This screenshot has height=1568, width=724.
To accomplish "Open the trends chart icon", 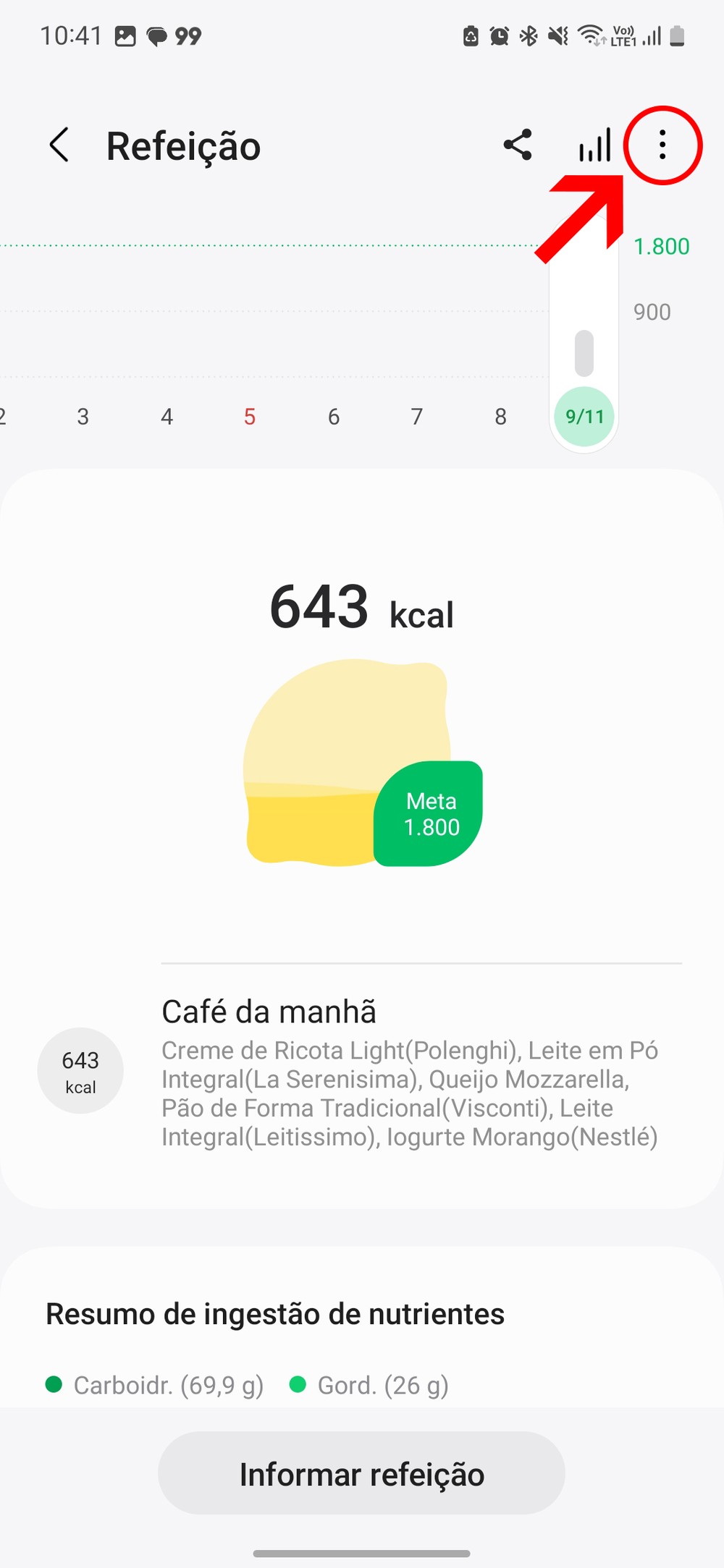I will tap(594, 145).
